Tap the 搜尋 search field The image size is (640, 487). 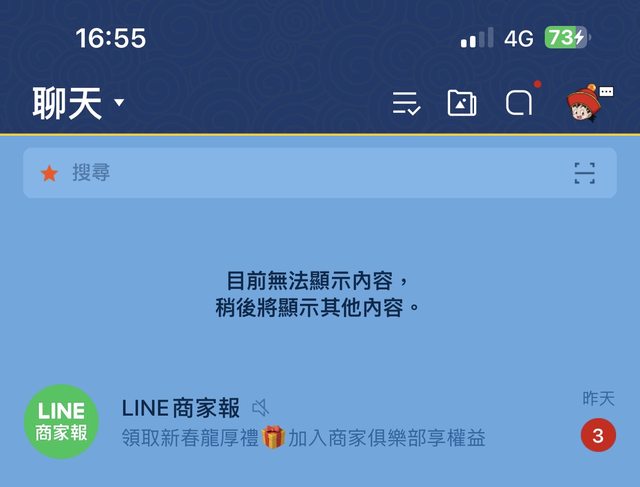tap(300, 173)
